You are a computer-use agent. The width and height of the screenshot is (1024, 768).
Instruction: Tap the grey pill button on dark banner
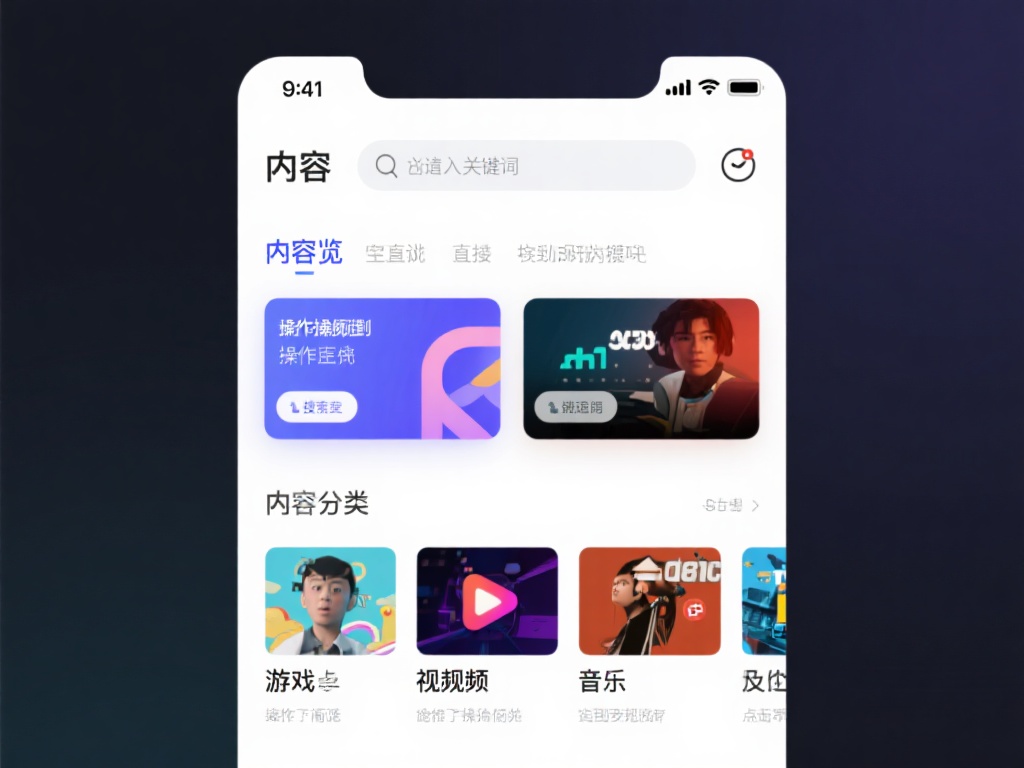tap(575, 407)
